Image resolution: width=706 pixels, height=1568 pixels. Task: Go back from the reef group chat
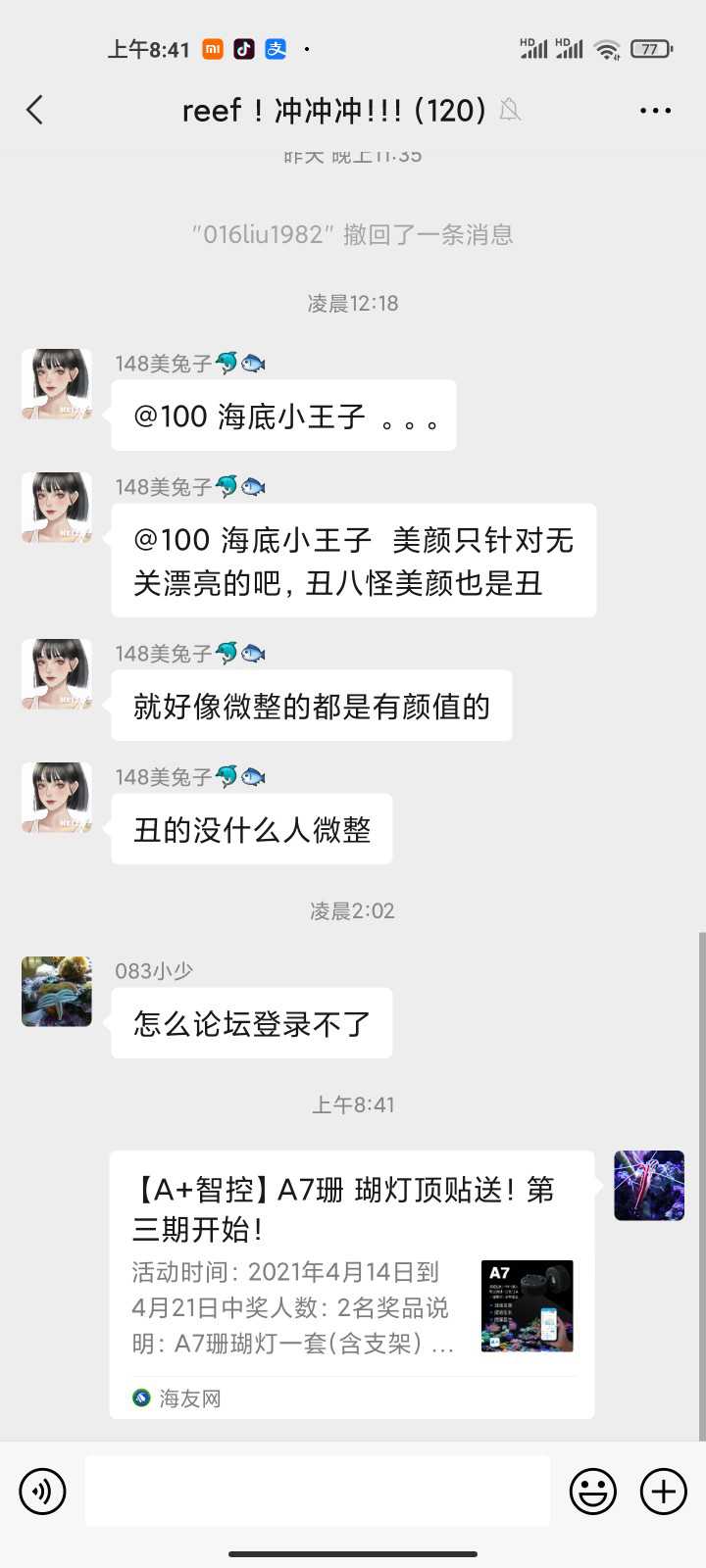35,110
